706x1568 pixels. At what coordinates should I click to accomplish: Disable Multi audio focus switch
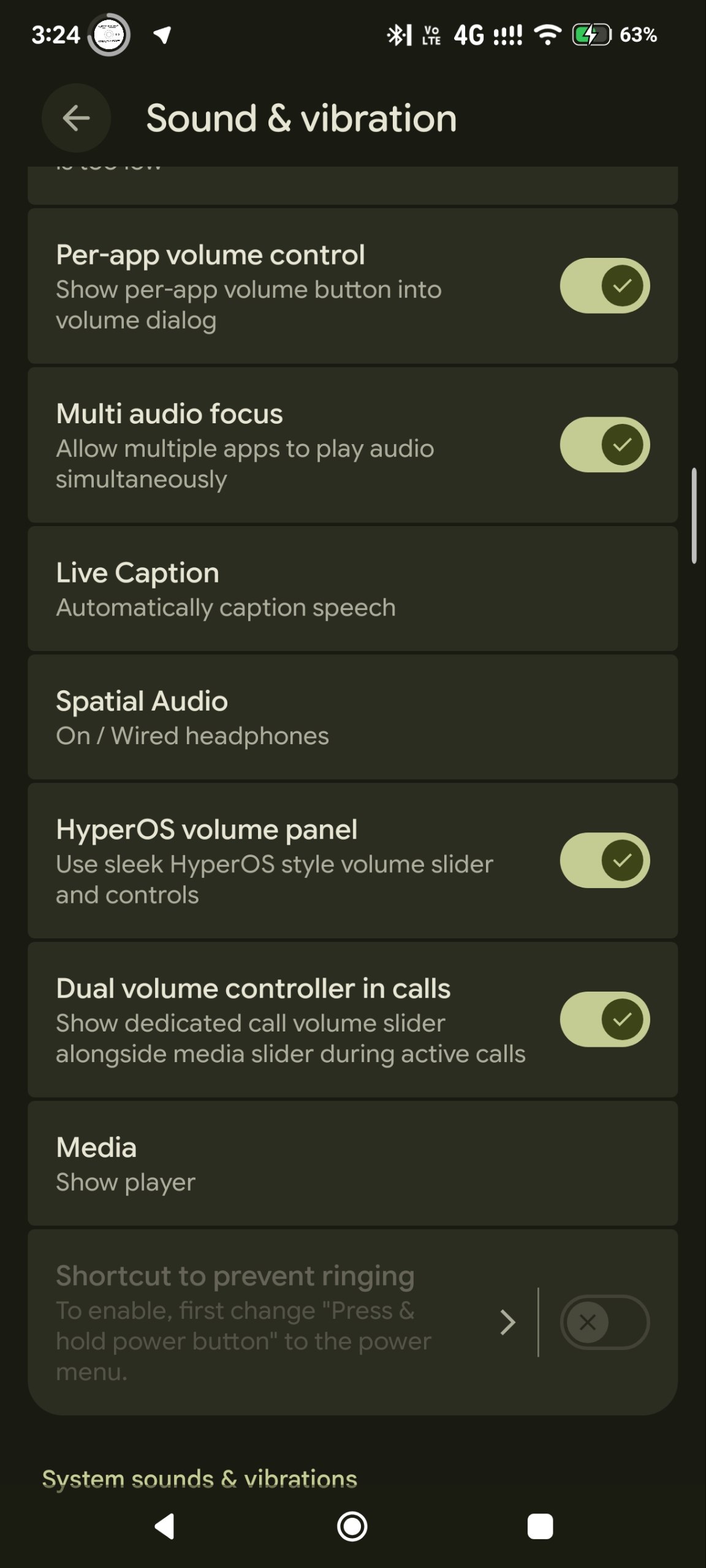click(x=604, y=445)
